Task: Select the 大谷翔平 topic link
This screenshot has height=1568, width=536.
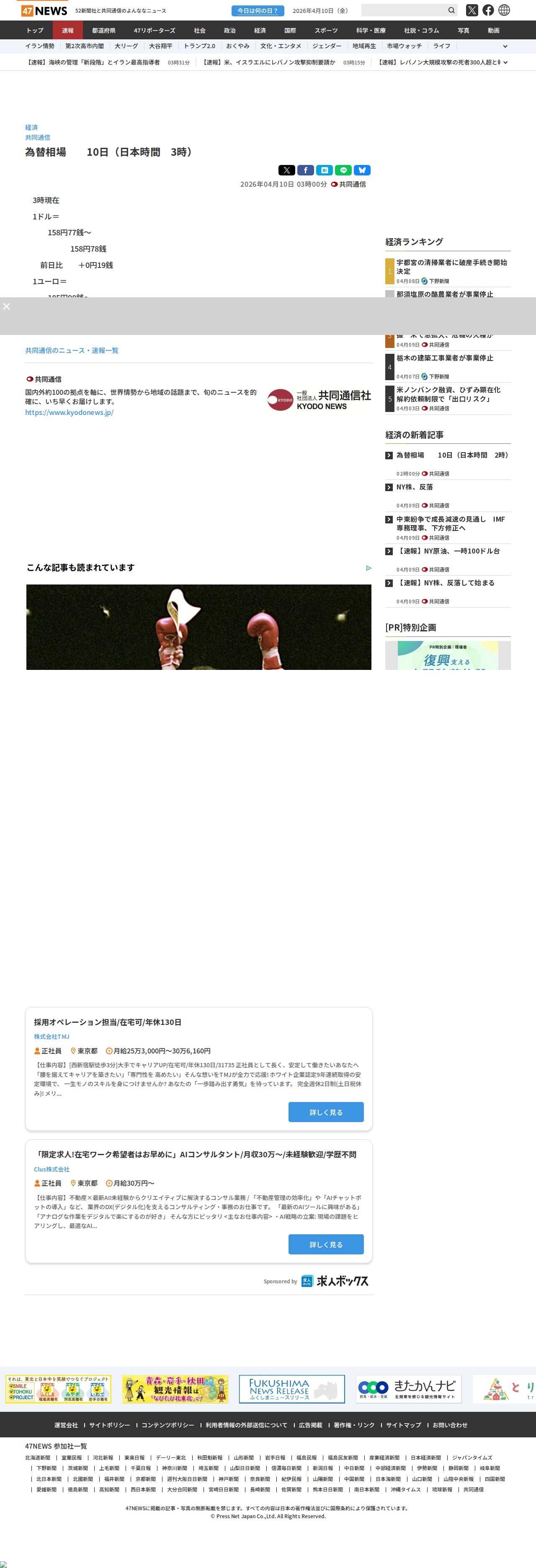Action: pos(160,46)
